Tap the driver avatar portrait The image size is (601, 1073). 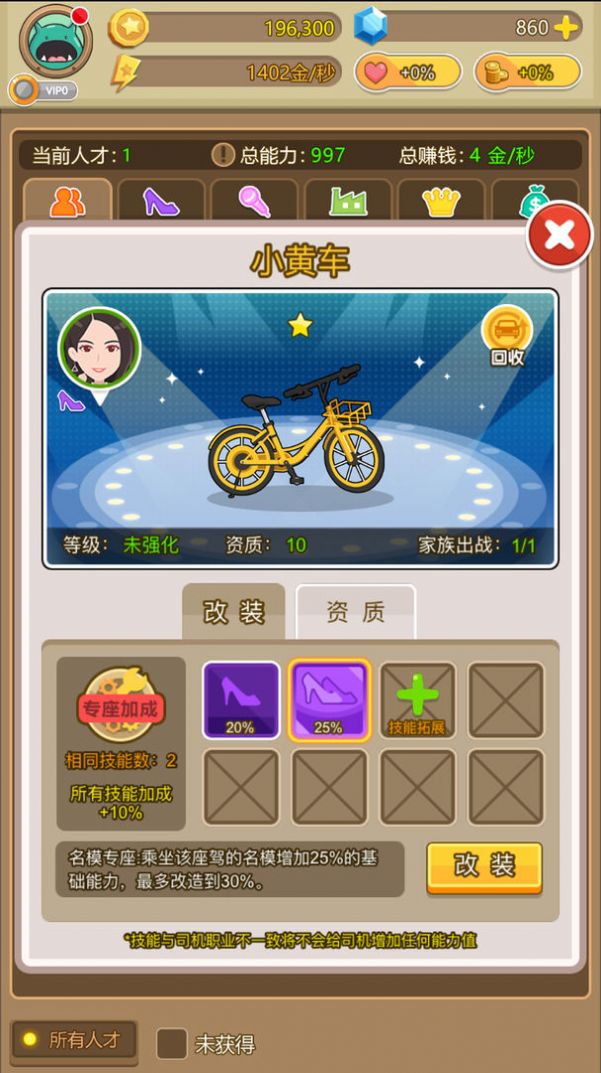(x=99, y=348)
